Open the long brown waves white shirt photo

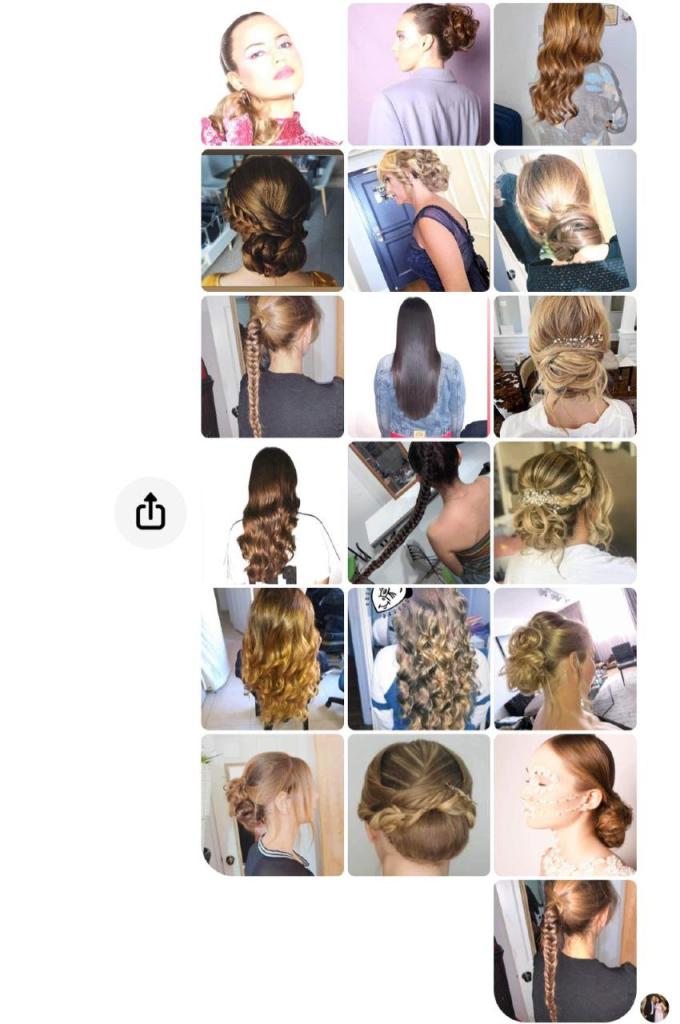point(272,512)
